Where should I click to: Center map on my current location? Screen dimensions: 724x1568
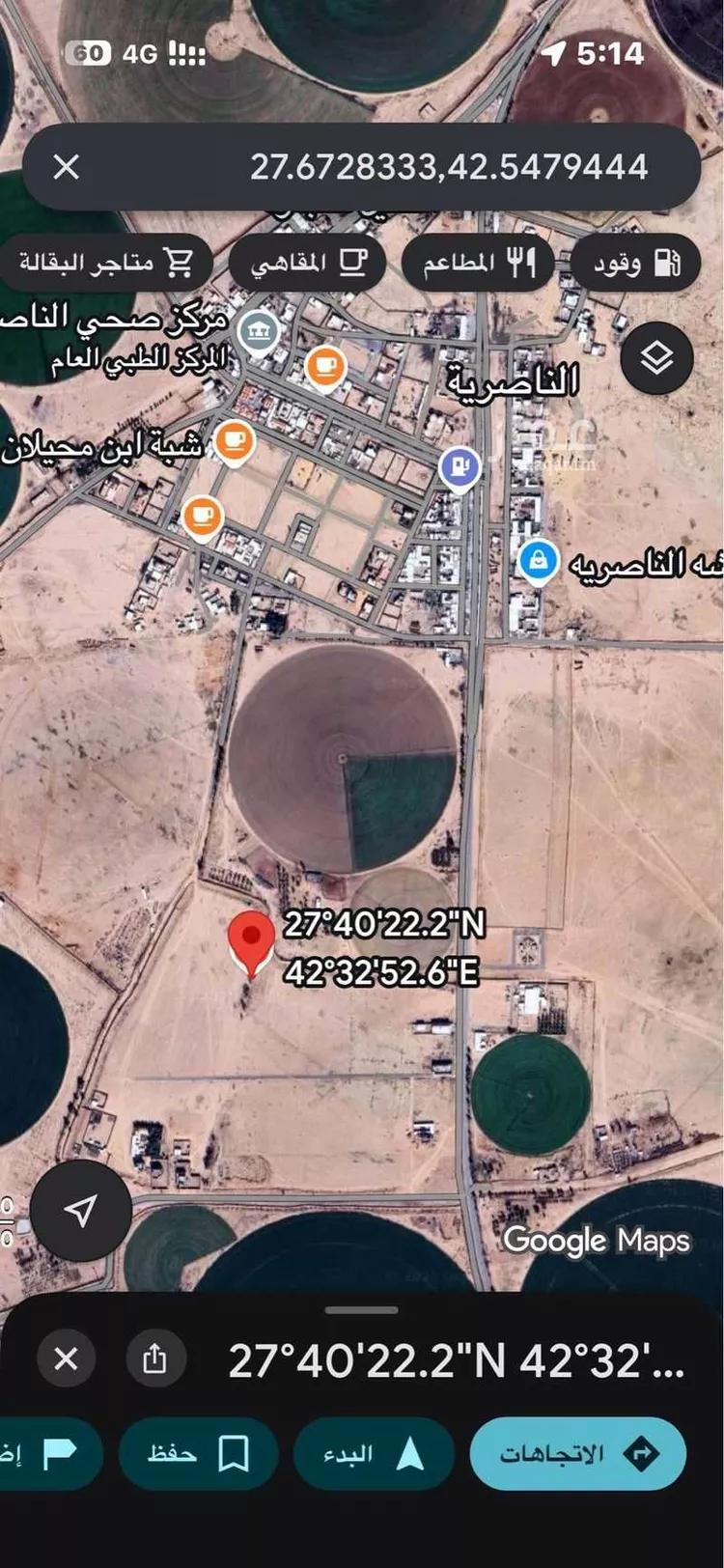click(x=81, y=1210)
